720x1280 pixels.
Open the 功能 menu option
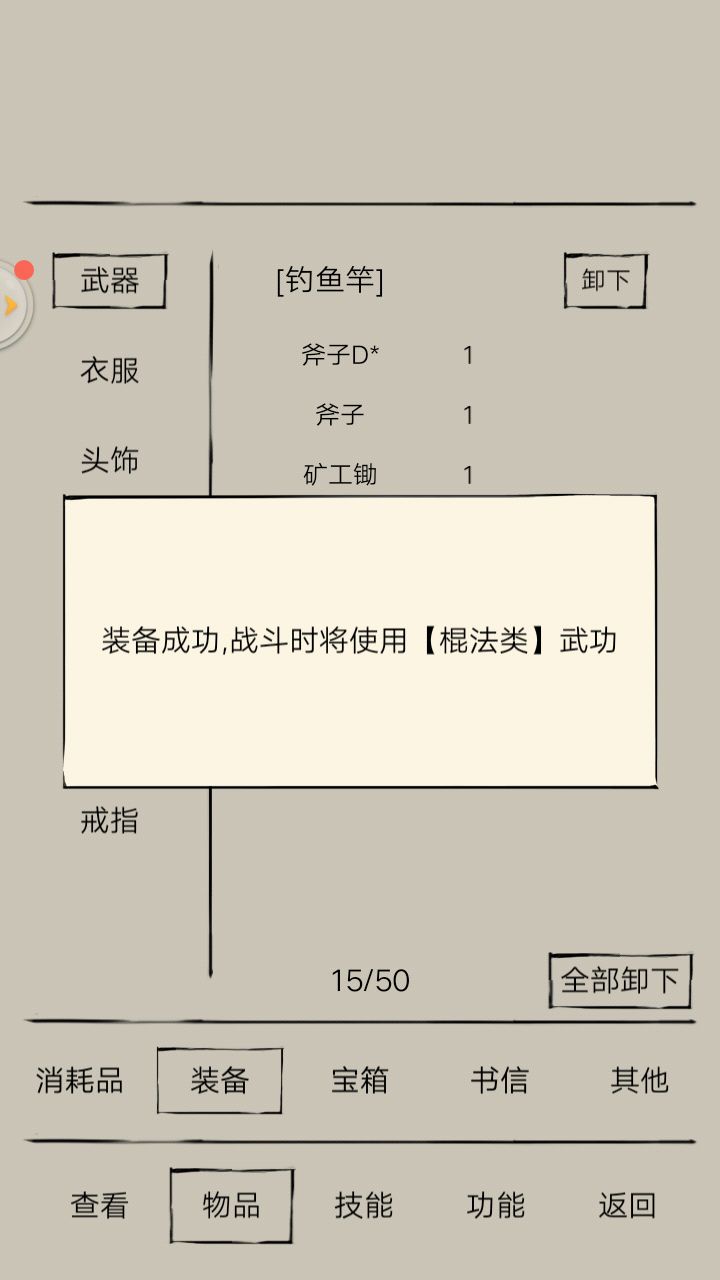[x=496, y=1206]
